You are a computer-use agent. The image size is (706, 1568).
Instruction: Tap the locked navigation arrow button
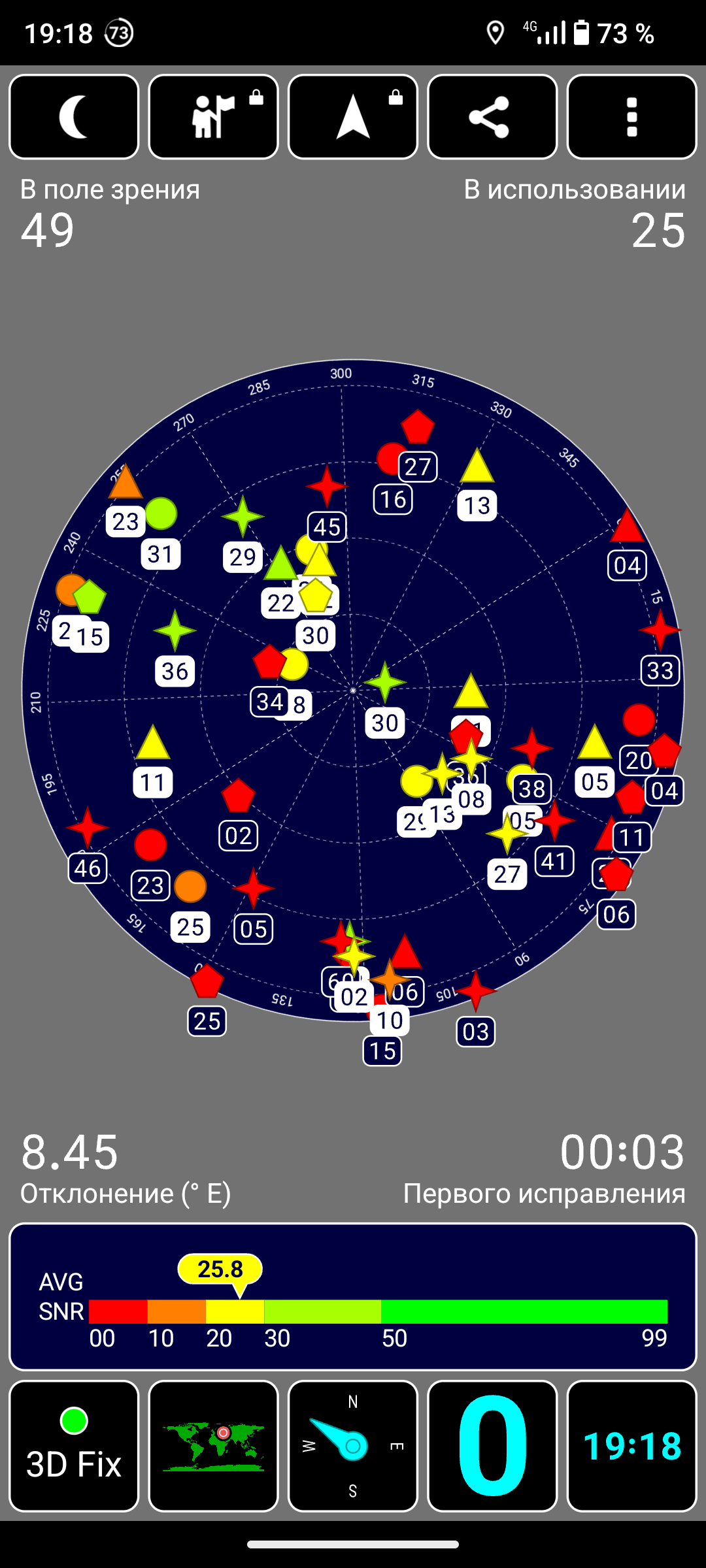pos(353,117)
